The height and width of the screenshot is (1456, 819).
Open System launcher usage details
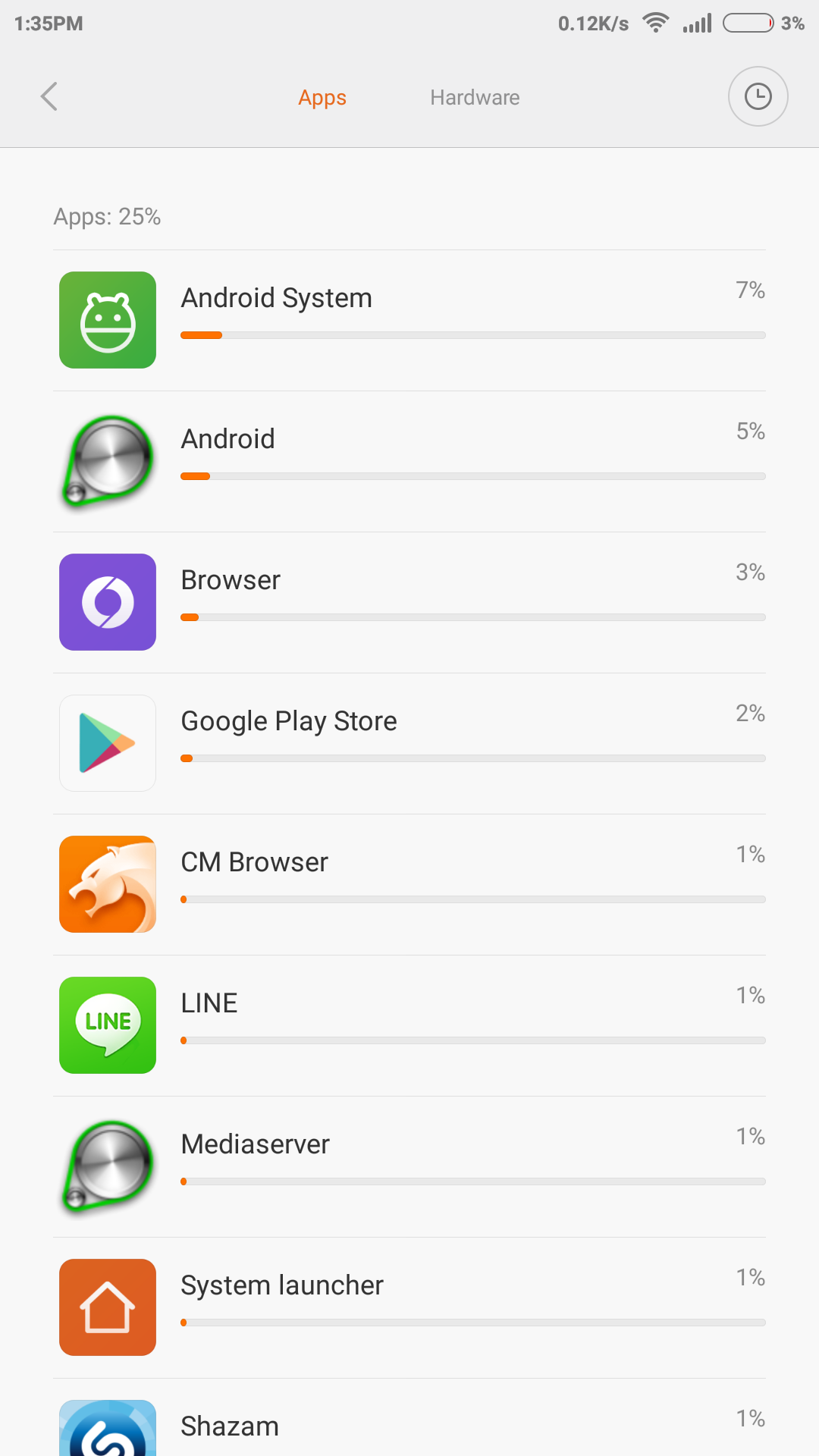pyautogui.click(x=409, y=1307)
